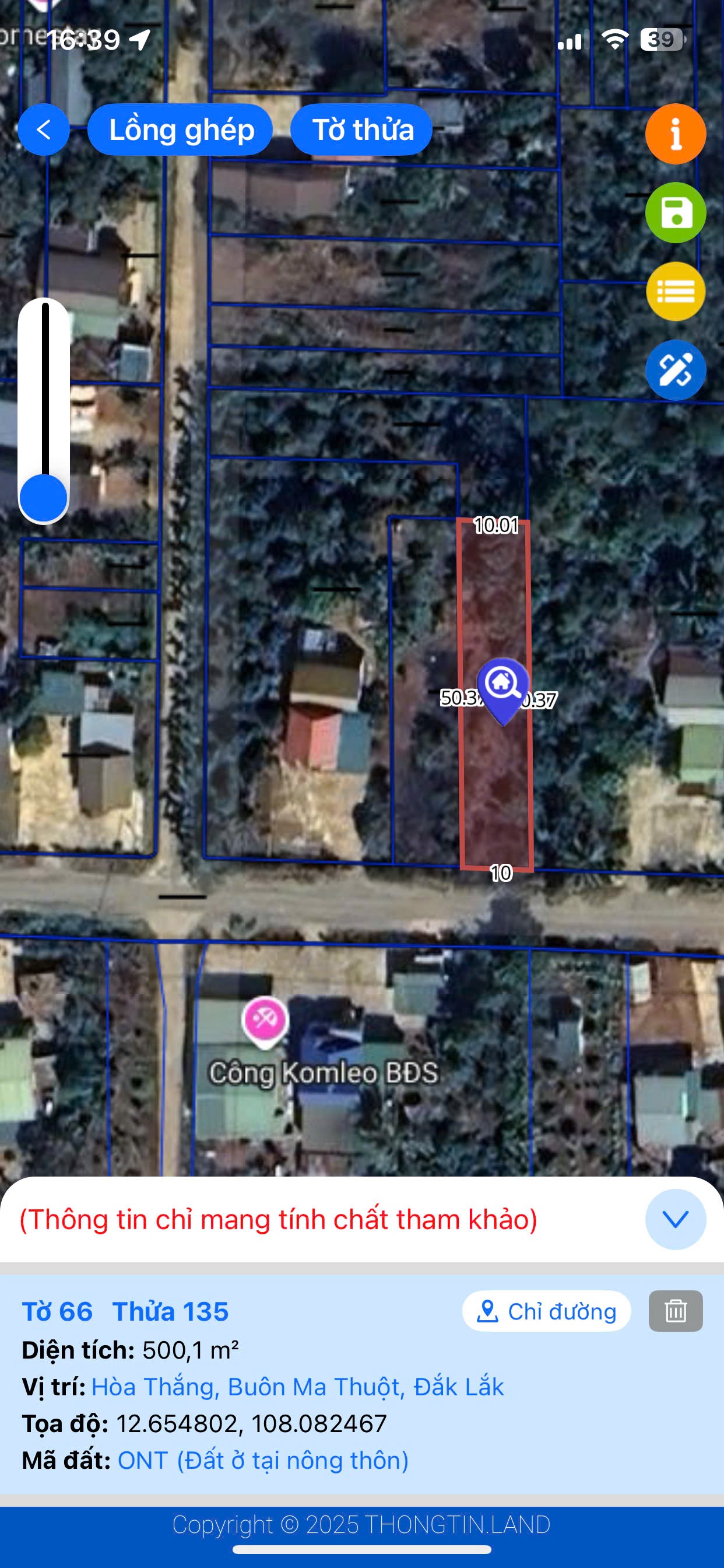
Task: Go back using the blue arrow button
Action: (x=44, y=129)
